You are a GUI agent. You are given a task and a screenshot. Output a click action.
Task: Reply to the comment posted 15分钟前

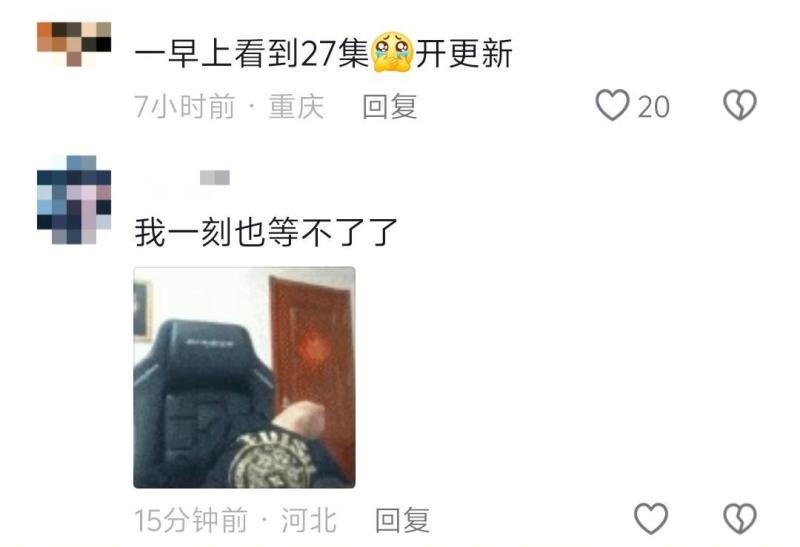tap(402, 519)
